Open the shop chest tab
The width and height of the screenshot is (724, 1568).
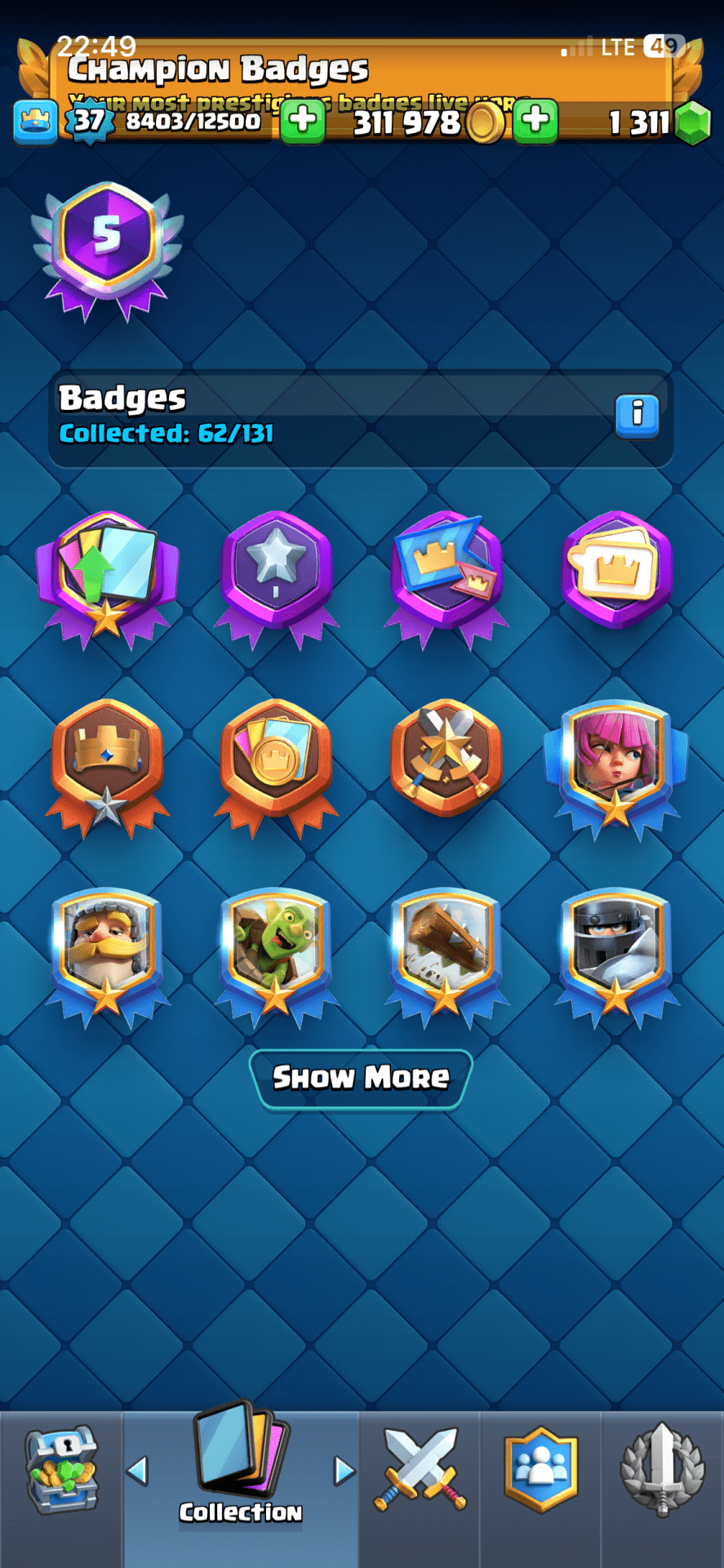click(61, 1470)
